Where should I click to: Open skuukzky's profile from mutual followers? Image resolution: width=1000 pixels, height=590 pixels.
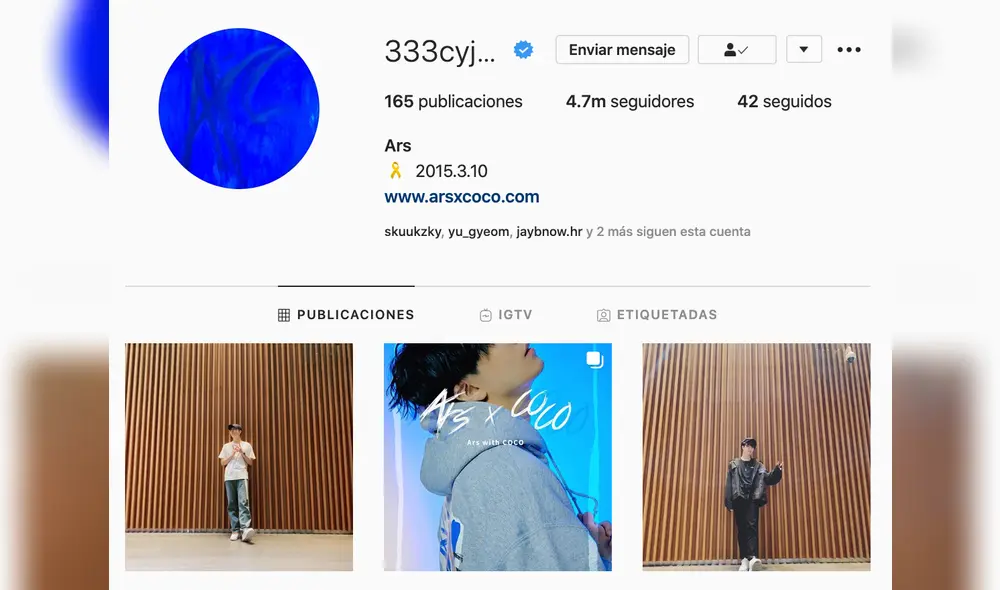coord(412,232)
